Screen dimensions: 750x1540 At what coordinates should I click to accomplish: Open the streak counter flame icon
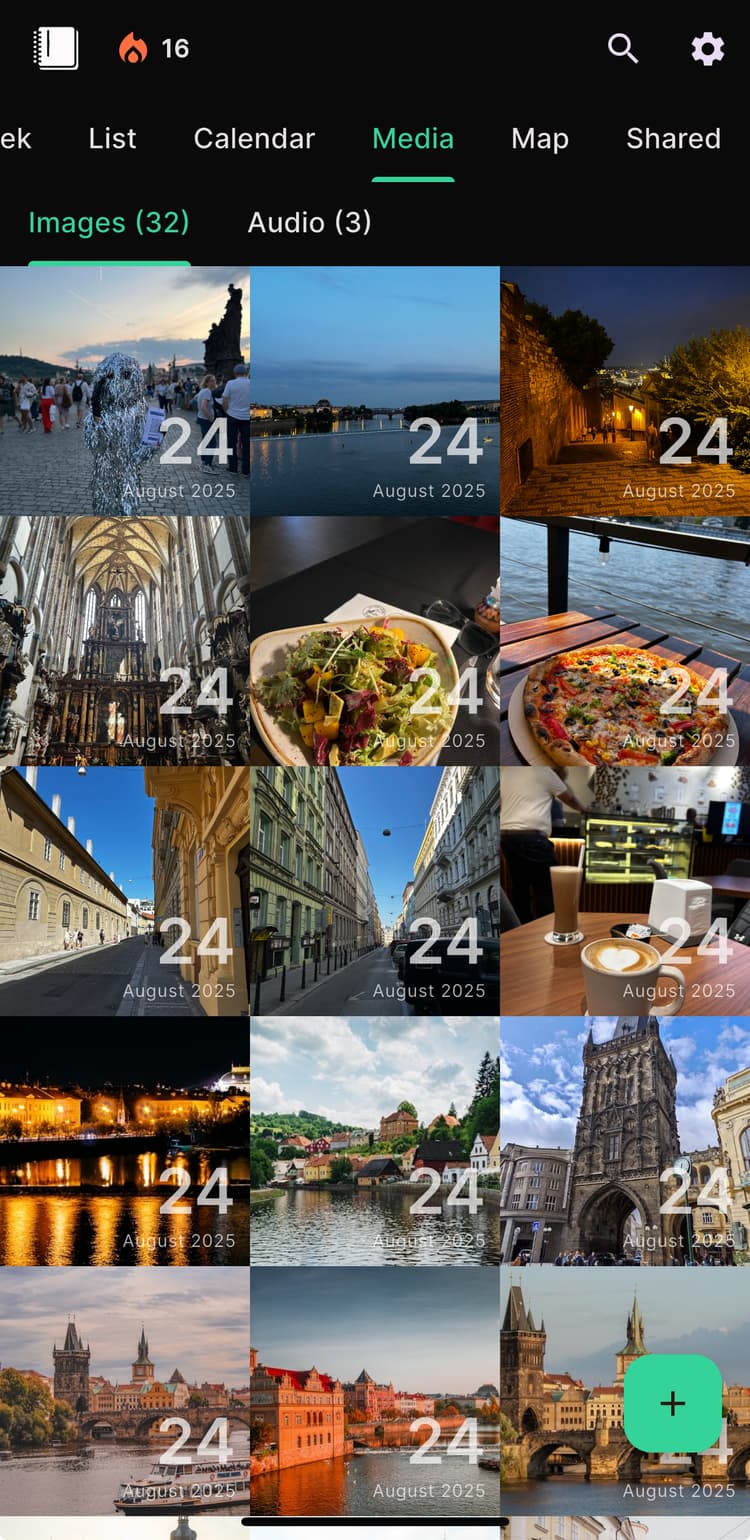(133, 48)
